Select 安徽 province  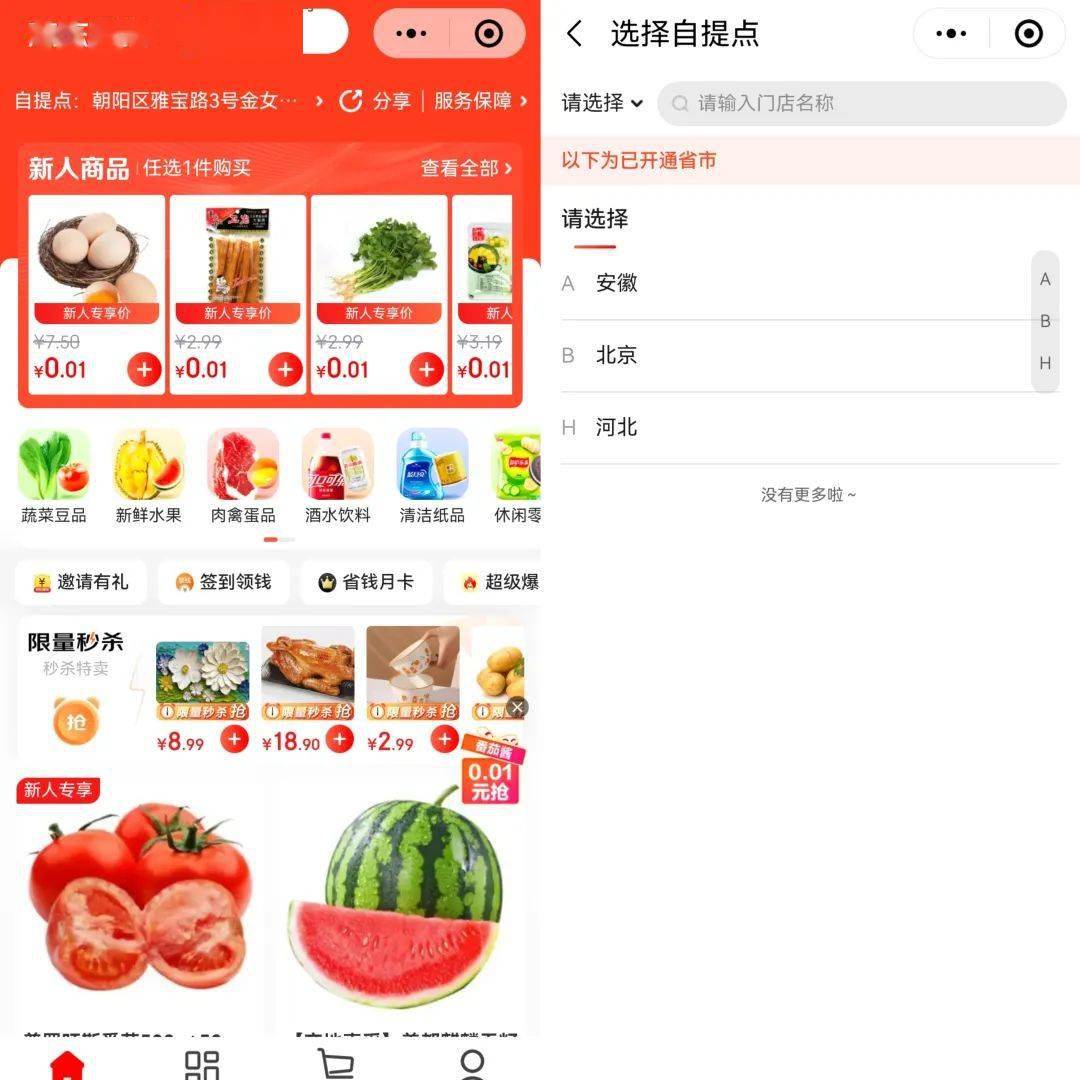coord(616,283)
